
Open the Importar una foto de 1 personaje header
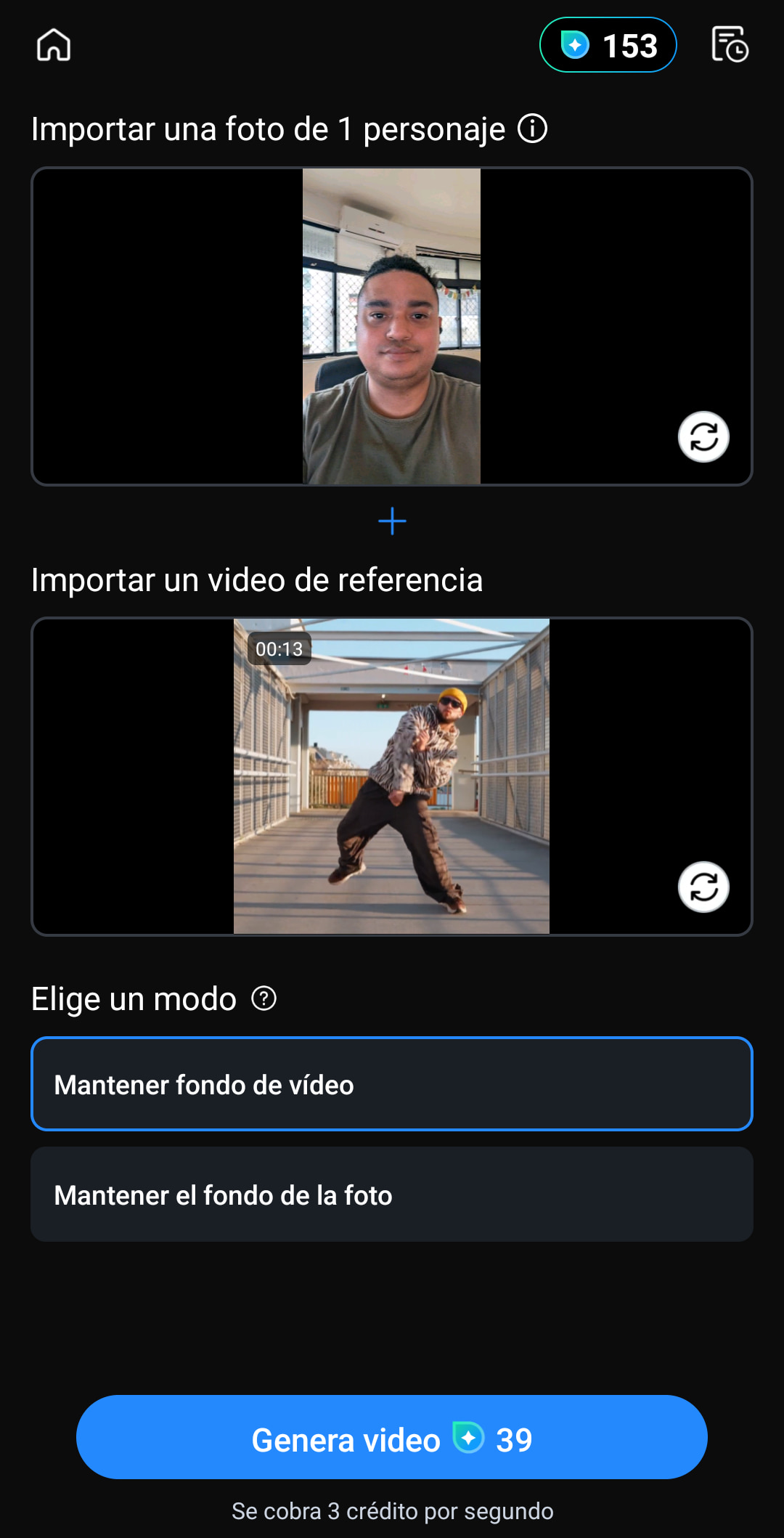[x=266, y=129]
